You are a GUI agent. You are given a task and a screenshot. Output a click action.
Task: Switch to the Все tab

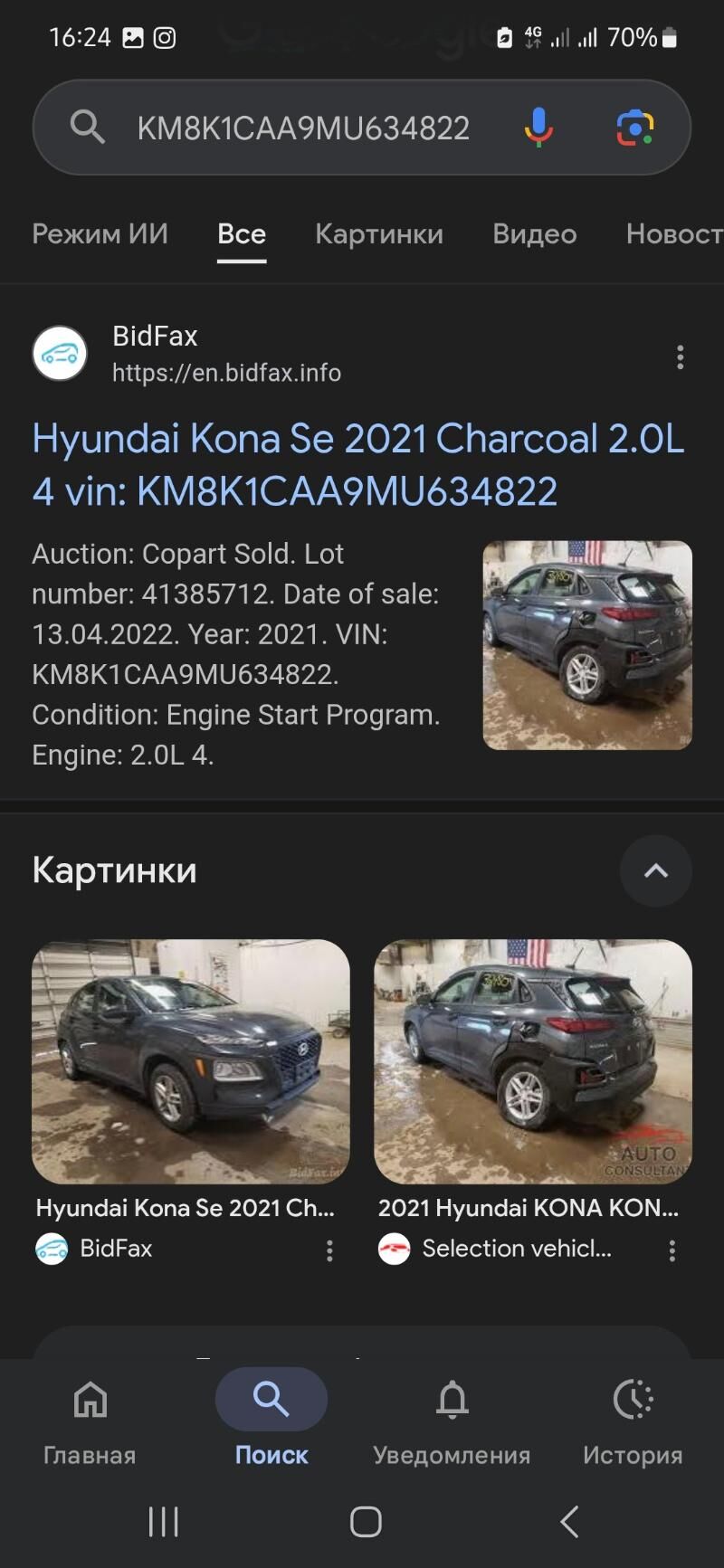(x=242, y=234)
